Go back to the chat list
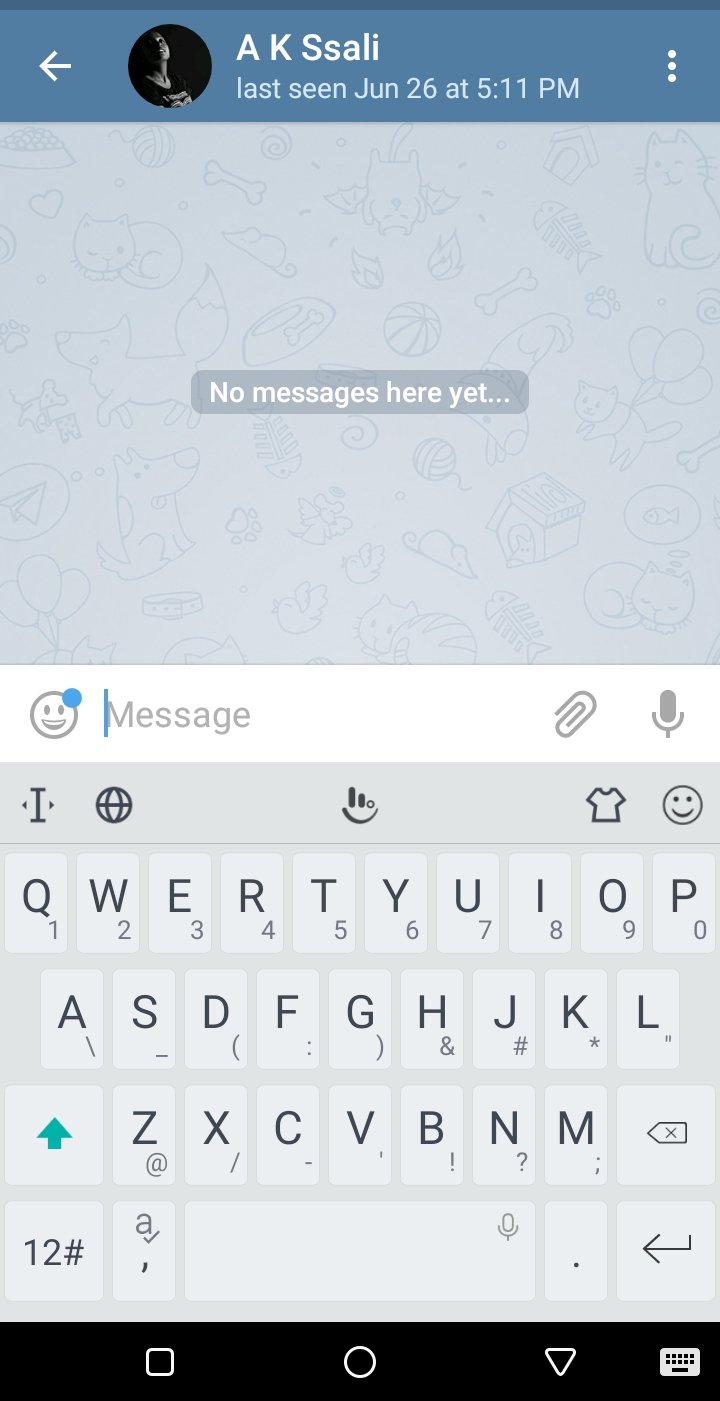 (x=55, y=67)
